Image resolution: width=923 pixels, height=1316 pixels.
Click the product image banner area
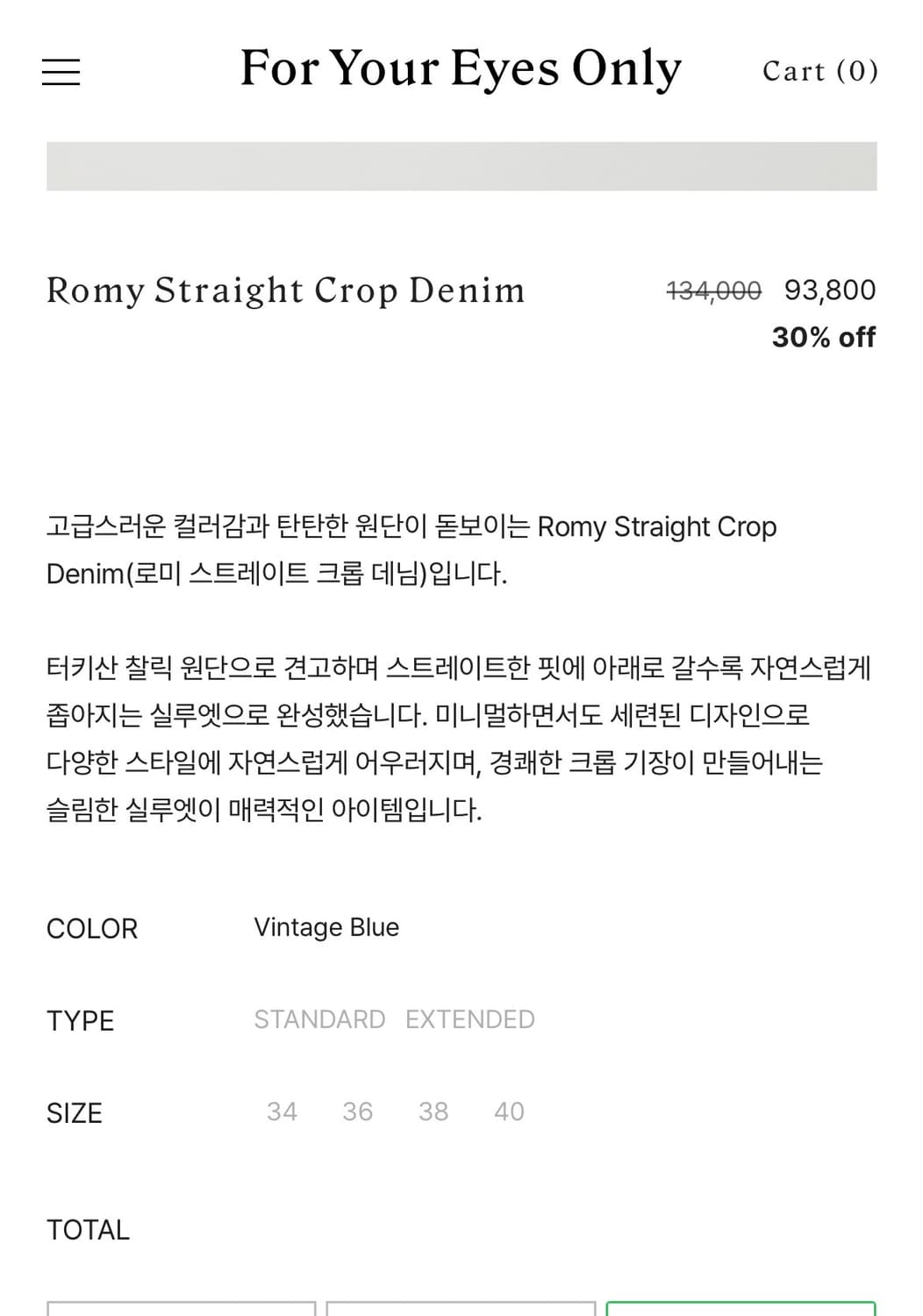pos(461,167)
